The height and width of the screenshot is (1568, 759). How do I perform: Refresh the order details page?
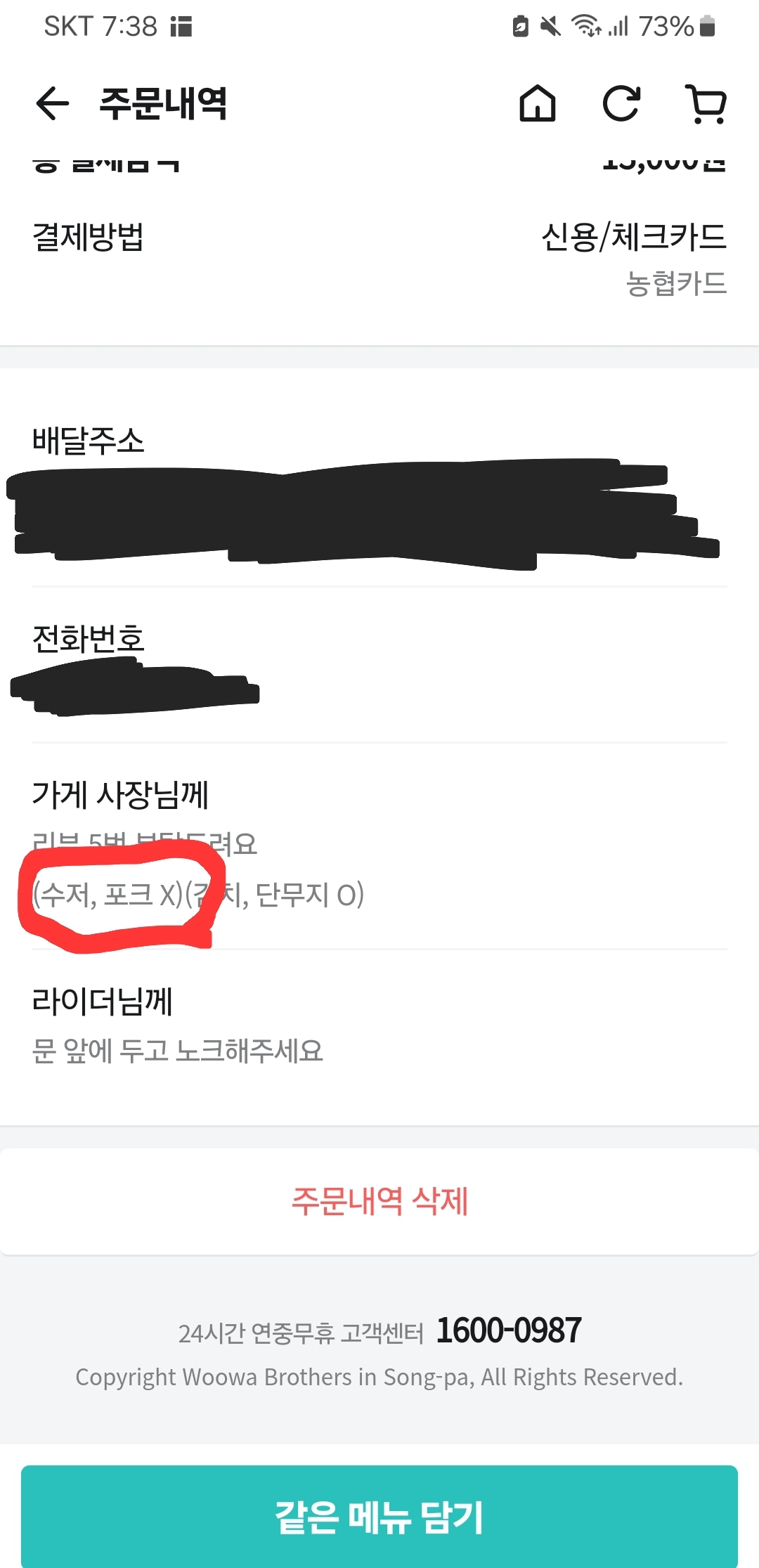tap(622, 103)
